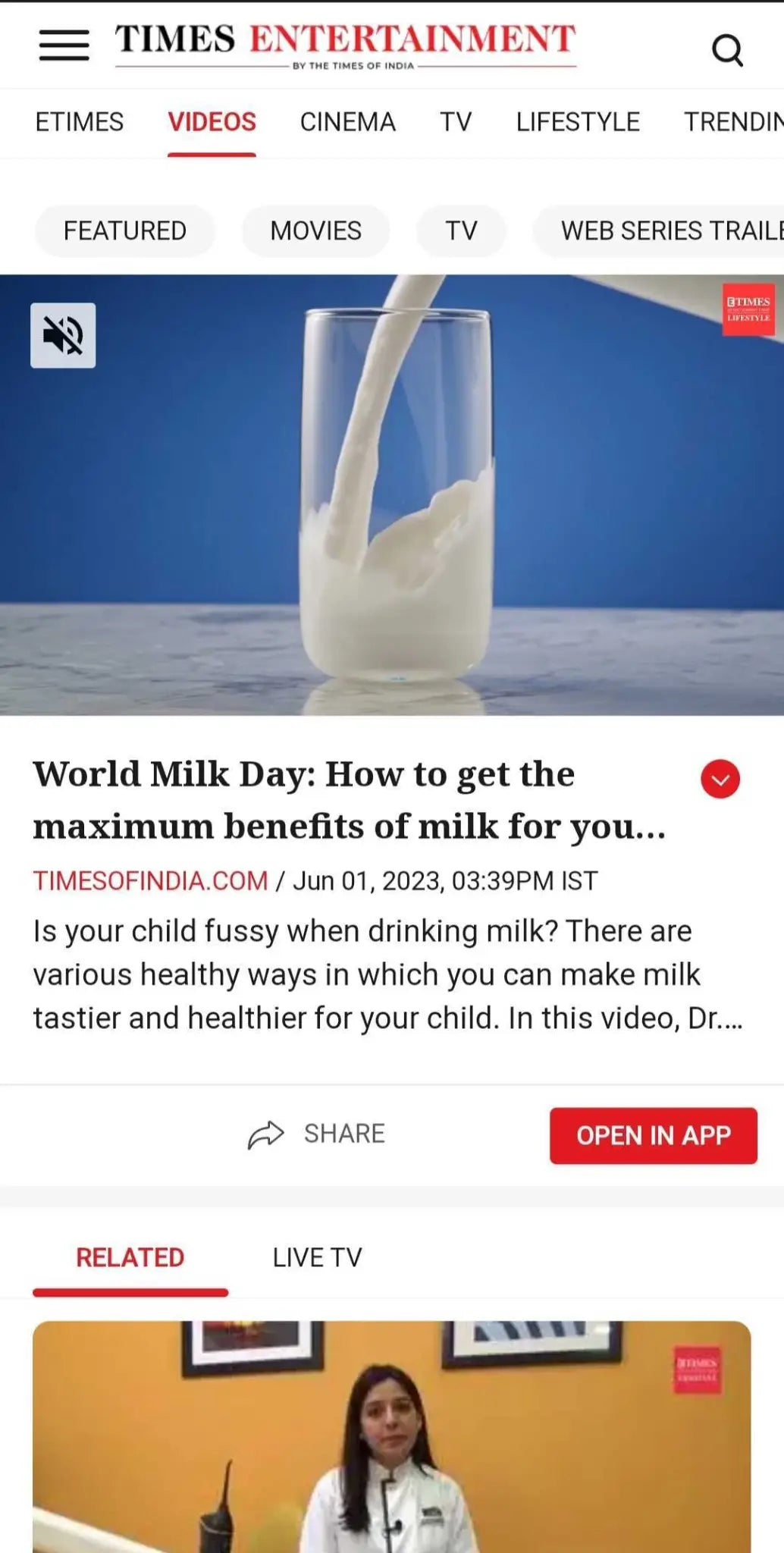Screen dimensions: 784x1553
Task: Visit the TIMESOFINDIA.COM source link
Action: pos(150,880)
